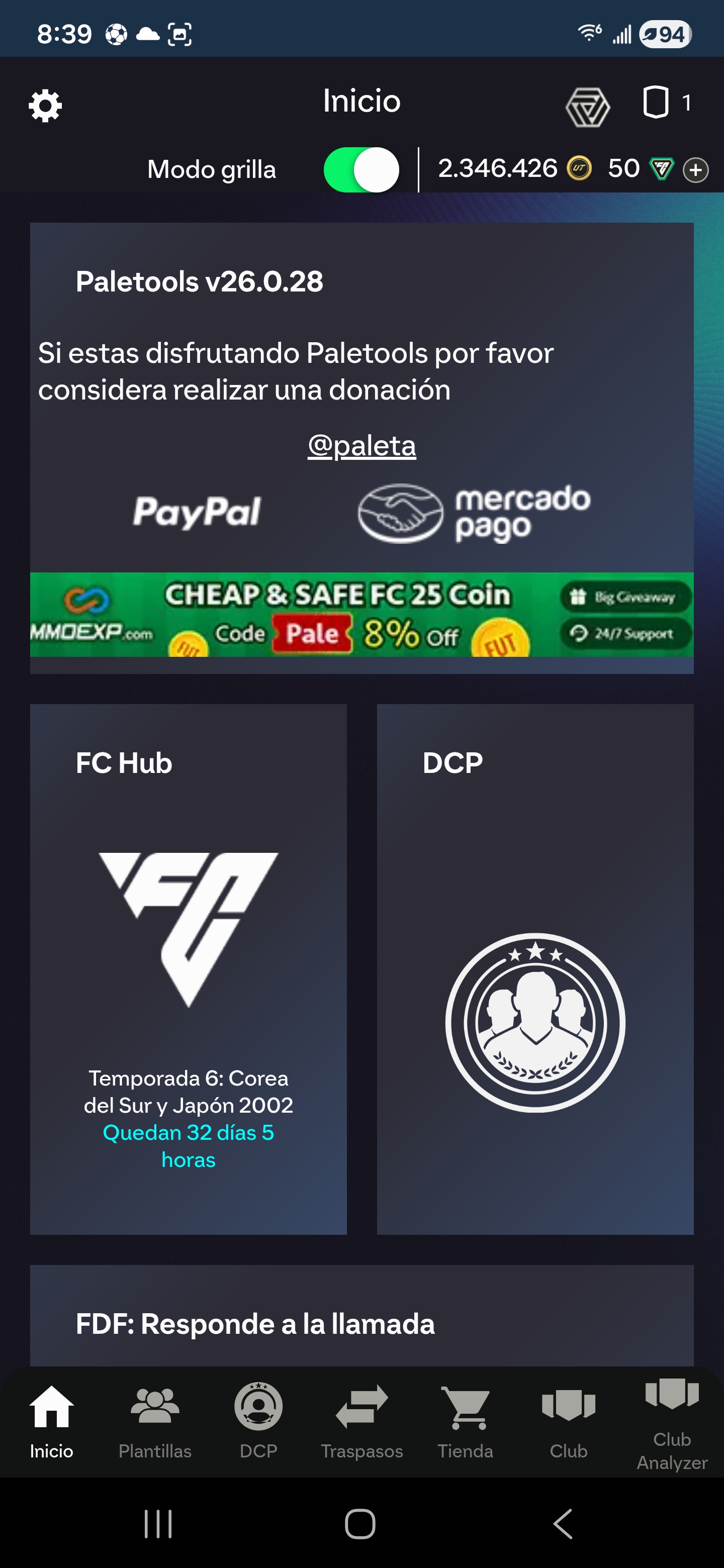Screen dimensions: 724x1568
Task: Open the objectives triangle icon
Action: click(587, 107)
